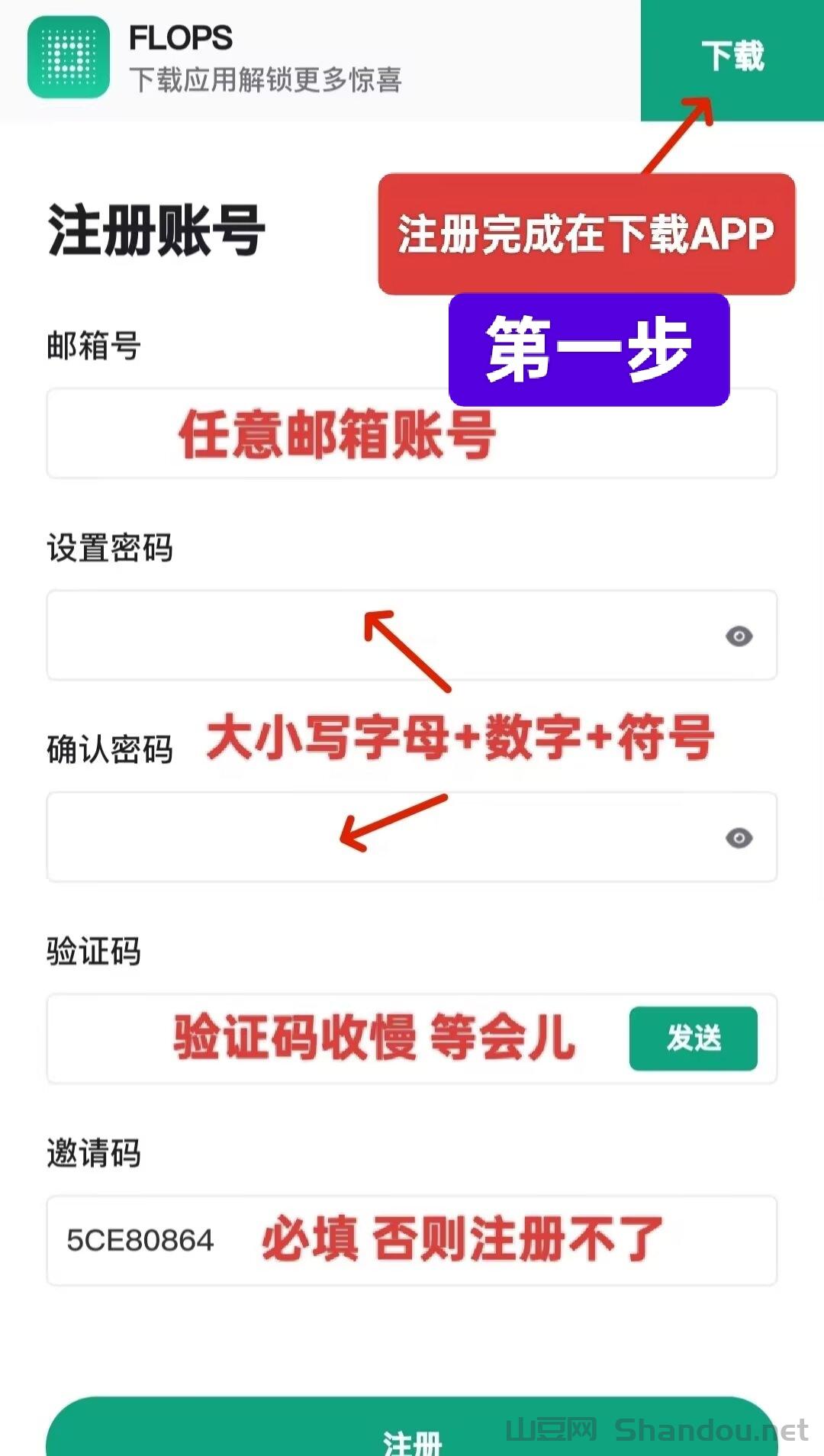Viewport: 824px width, 1456px height.
Task: Send the verification code with 发送
Action: click(x=693, y=1039)
